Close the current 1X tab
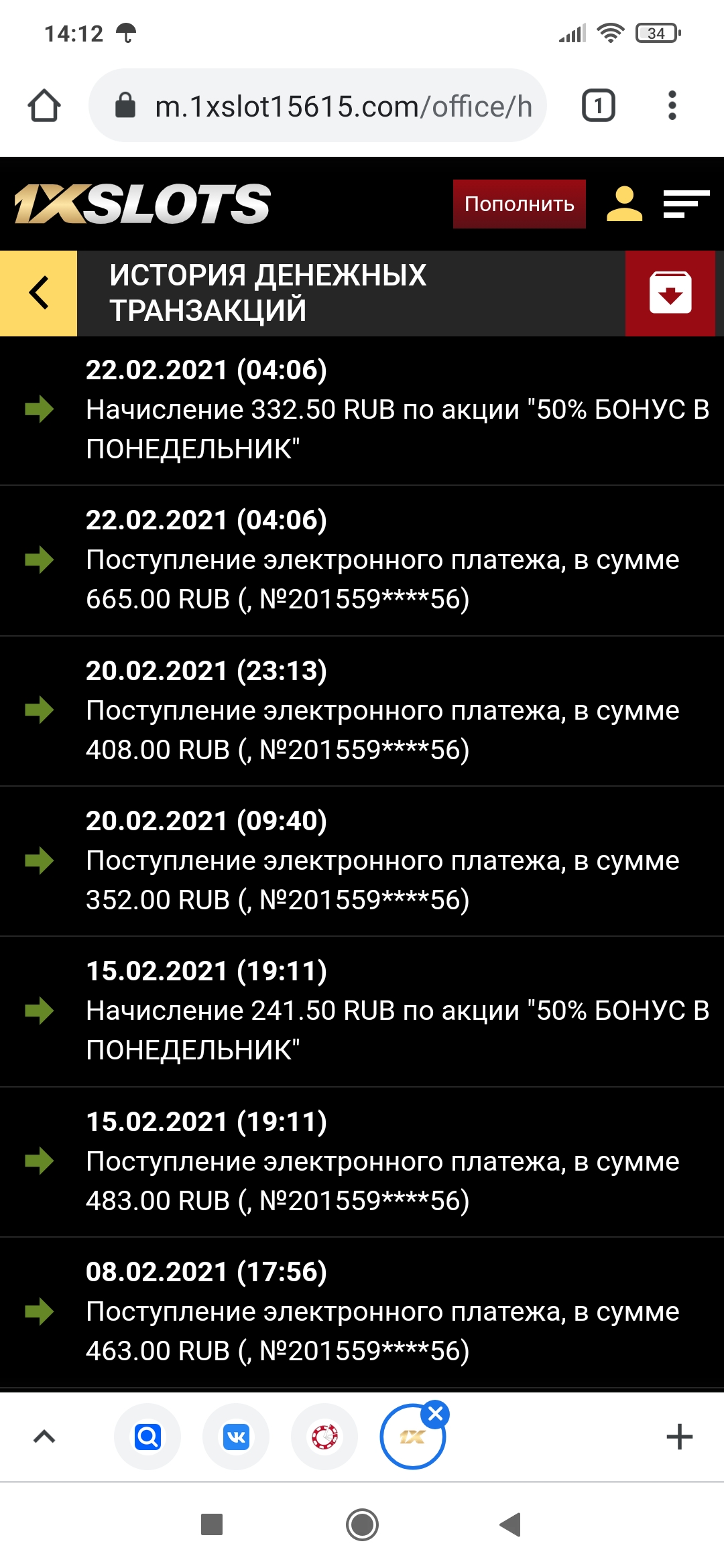Viewport: 724px width, 1568px height. (436, 1414)
